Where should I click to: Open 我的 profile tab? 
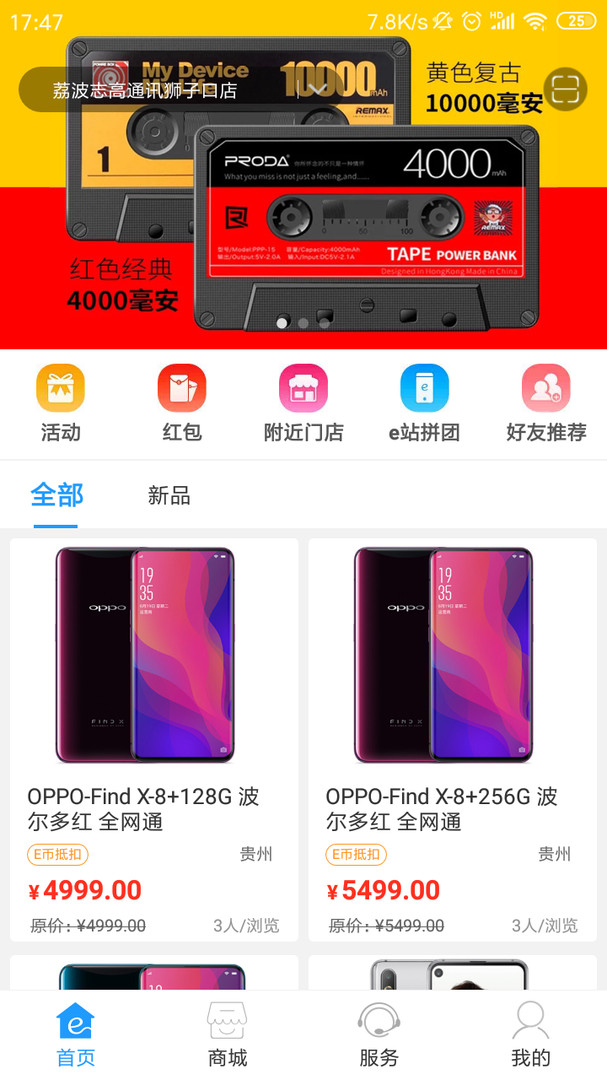(x=530, y=1035)
